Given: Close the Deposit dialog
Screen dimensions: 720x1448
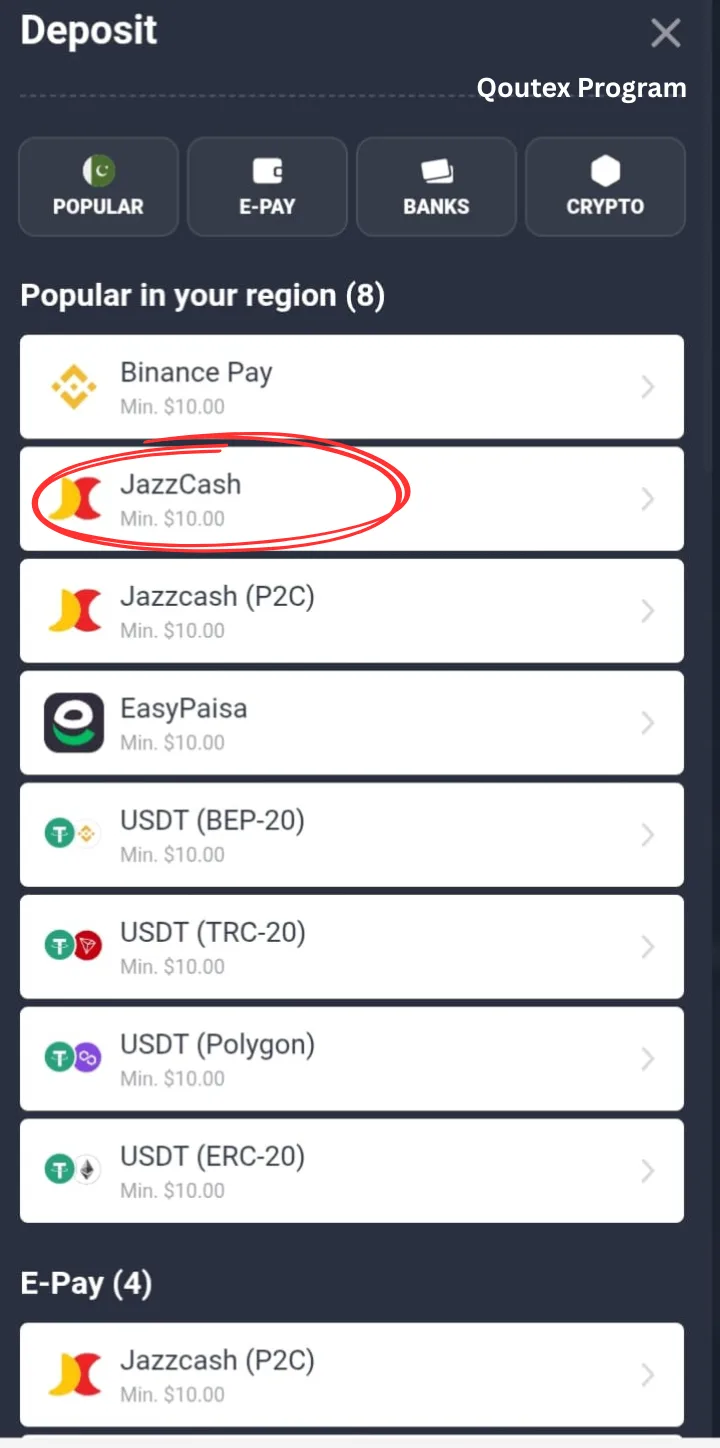Looking at the screenshot, I should (x=665, y=33).
